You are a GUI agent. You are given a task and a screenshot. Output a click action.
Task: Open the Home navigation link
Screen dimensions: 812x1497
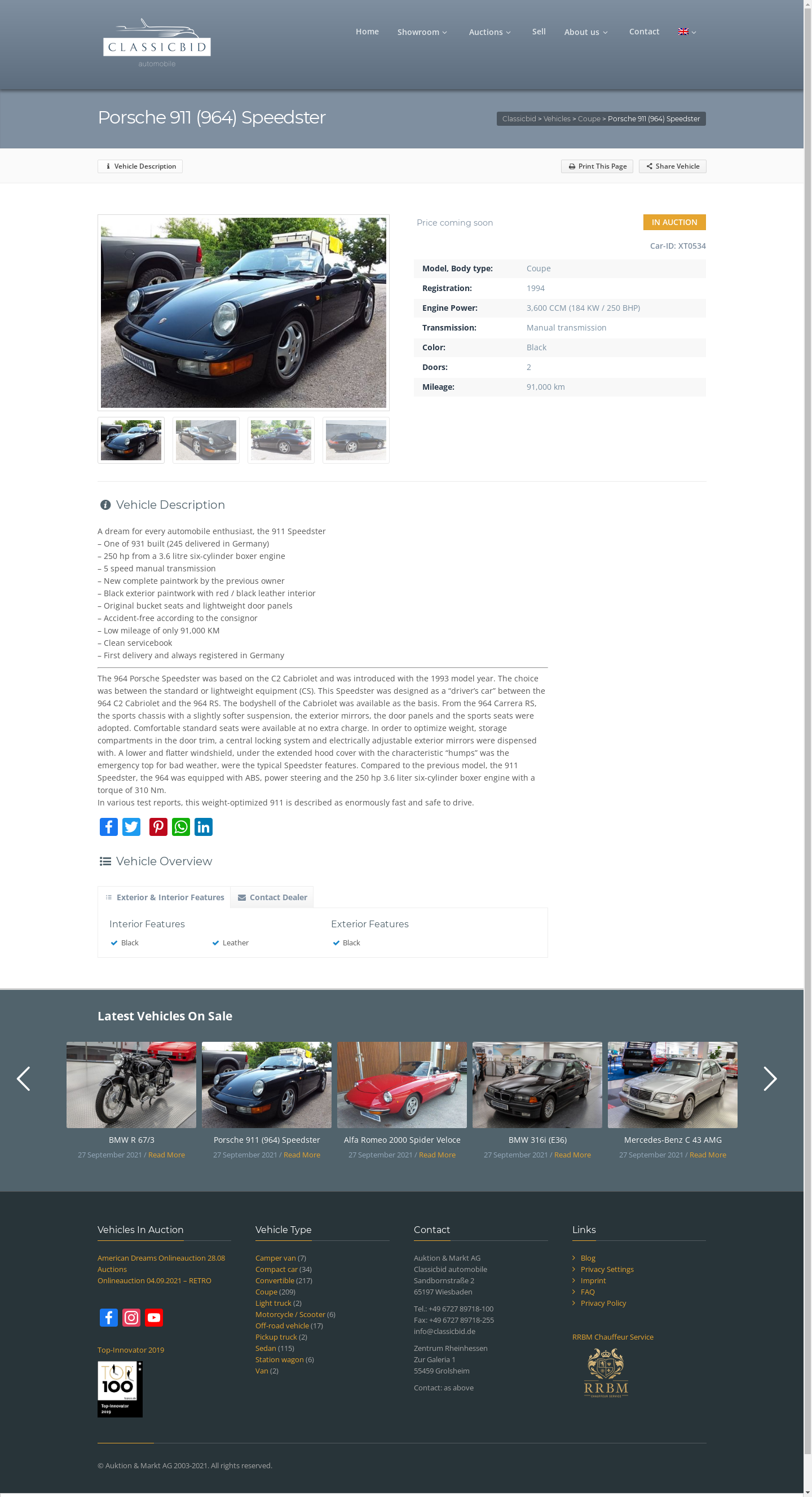[x=367, y=32]
